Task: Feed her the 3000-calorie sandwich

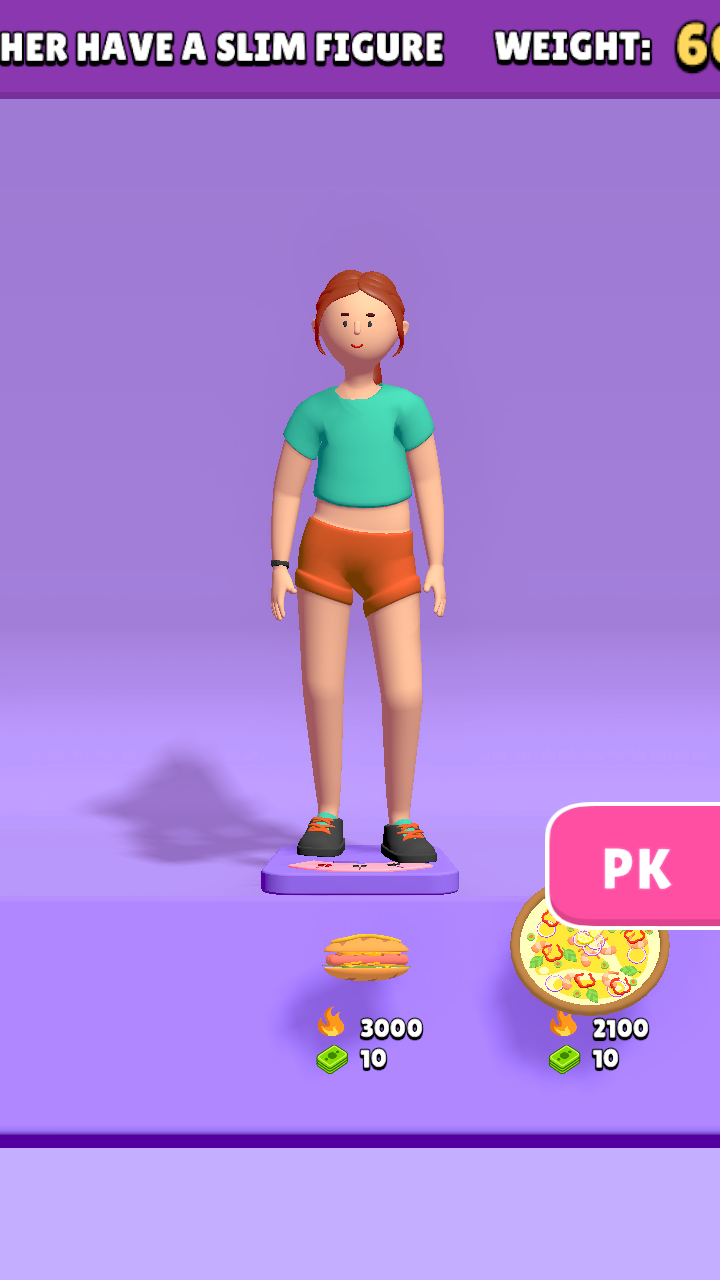Action: click(x=366, y=957)
